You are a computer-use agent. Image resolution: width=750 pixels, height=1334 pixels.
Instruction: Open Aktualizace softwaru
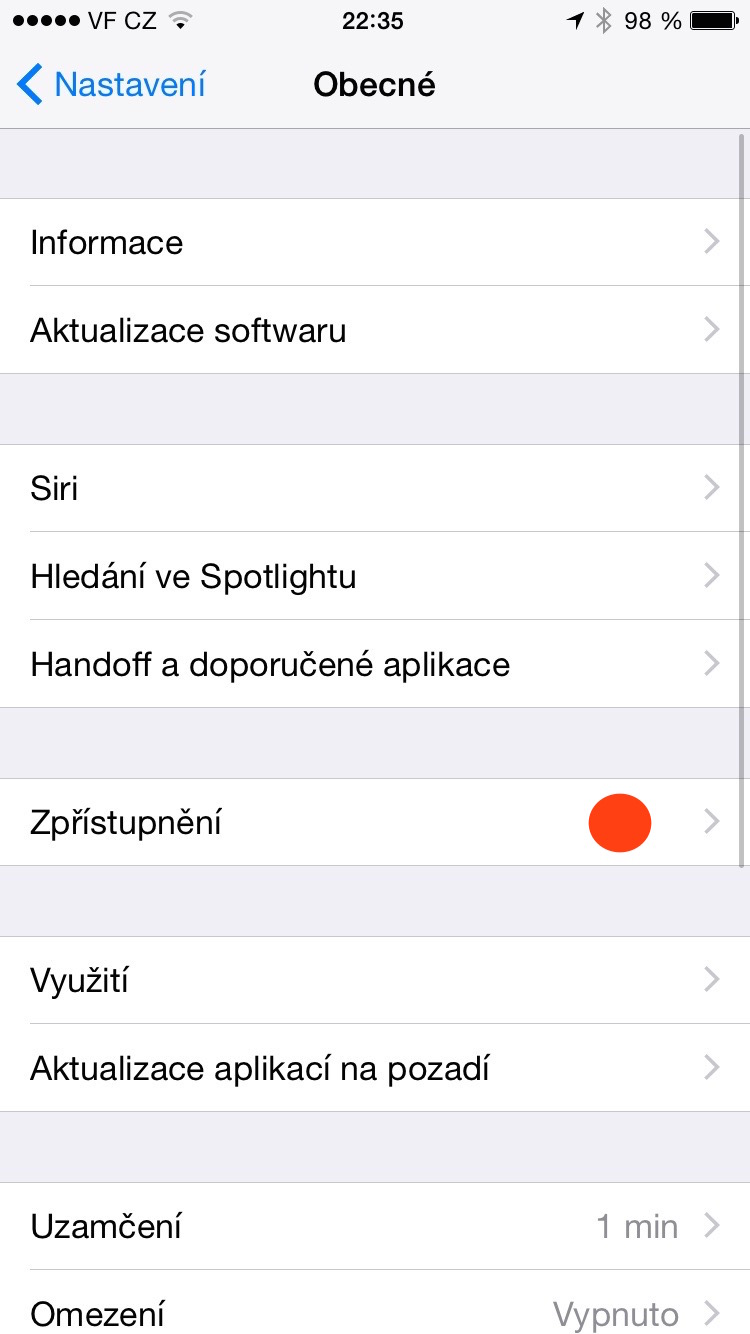[x=375, y=330]
